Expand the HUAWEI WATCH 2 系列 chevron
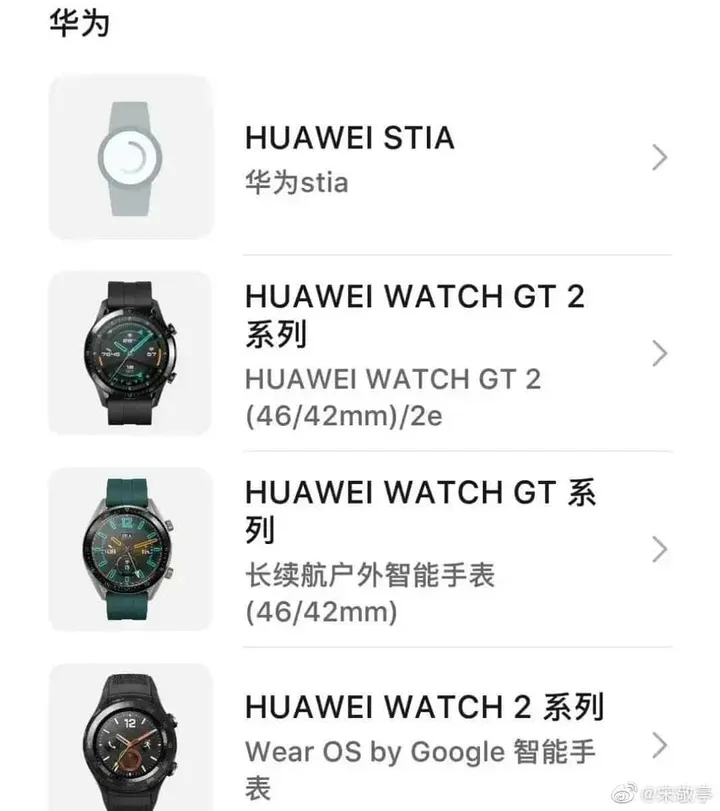Screen dimensions: 720x811 point(658,745)
